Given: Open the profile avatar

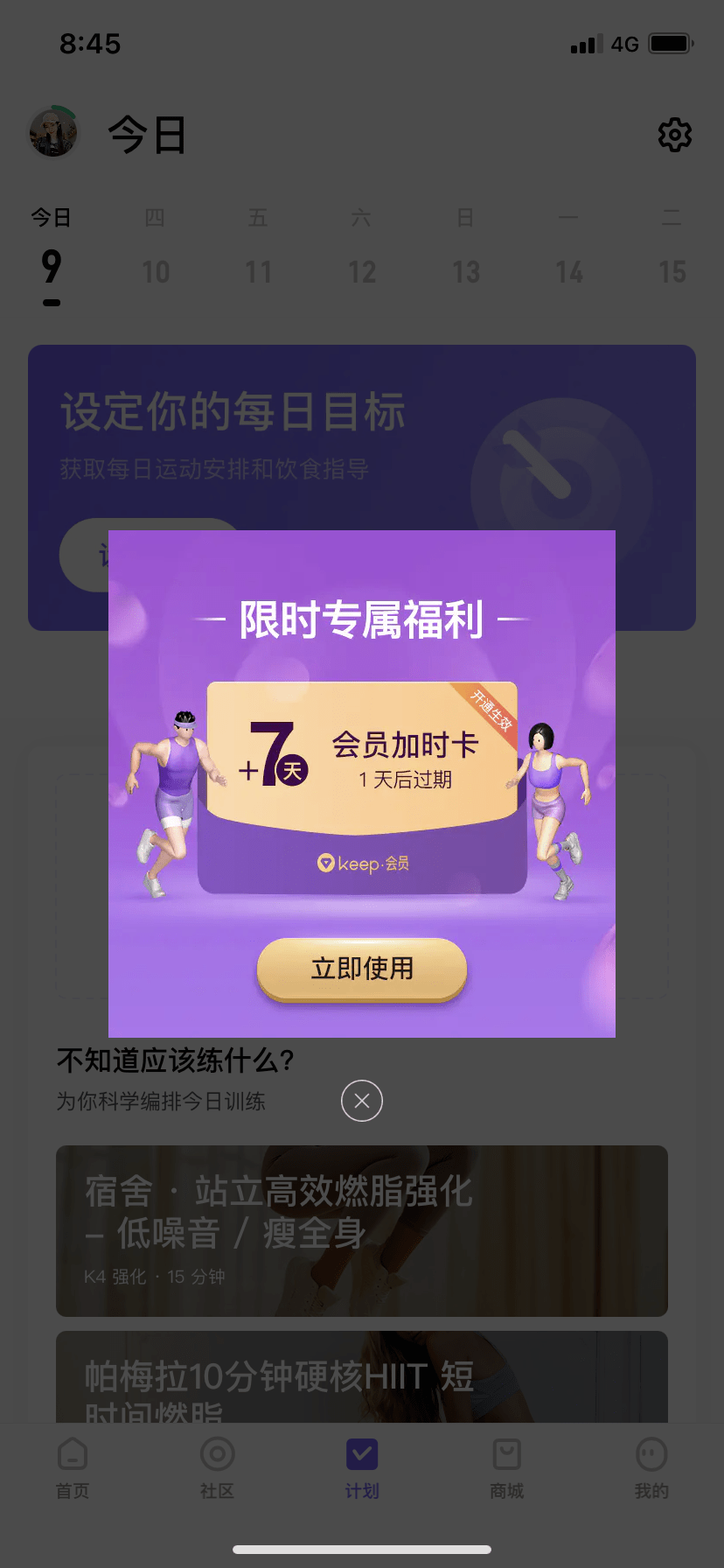Looking at the screenshot, I should (x=53, y=133).
